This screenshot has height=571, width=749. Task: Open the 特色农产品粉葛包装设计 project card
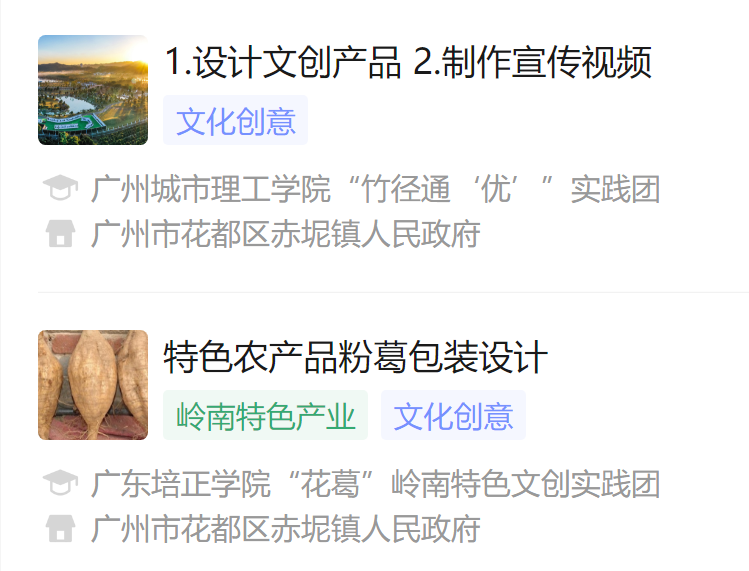355,357
